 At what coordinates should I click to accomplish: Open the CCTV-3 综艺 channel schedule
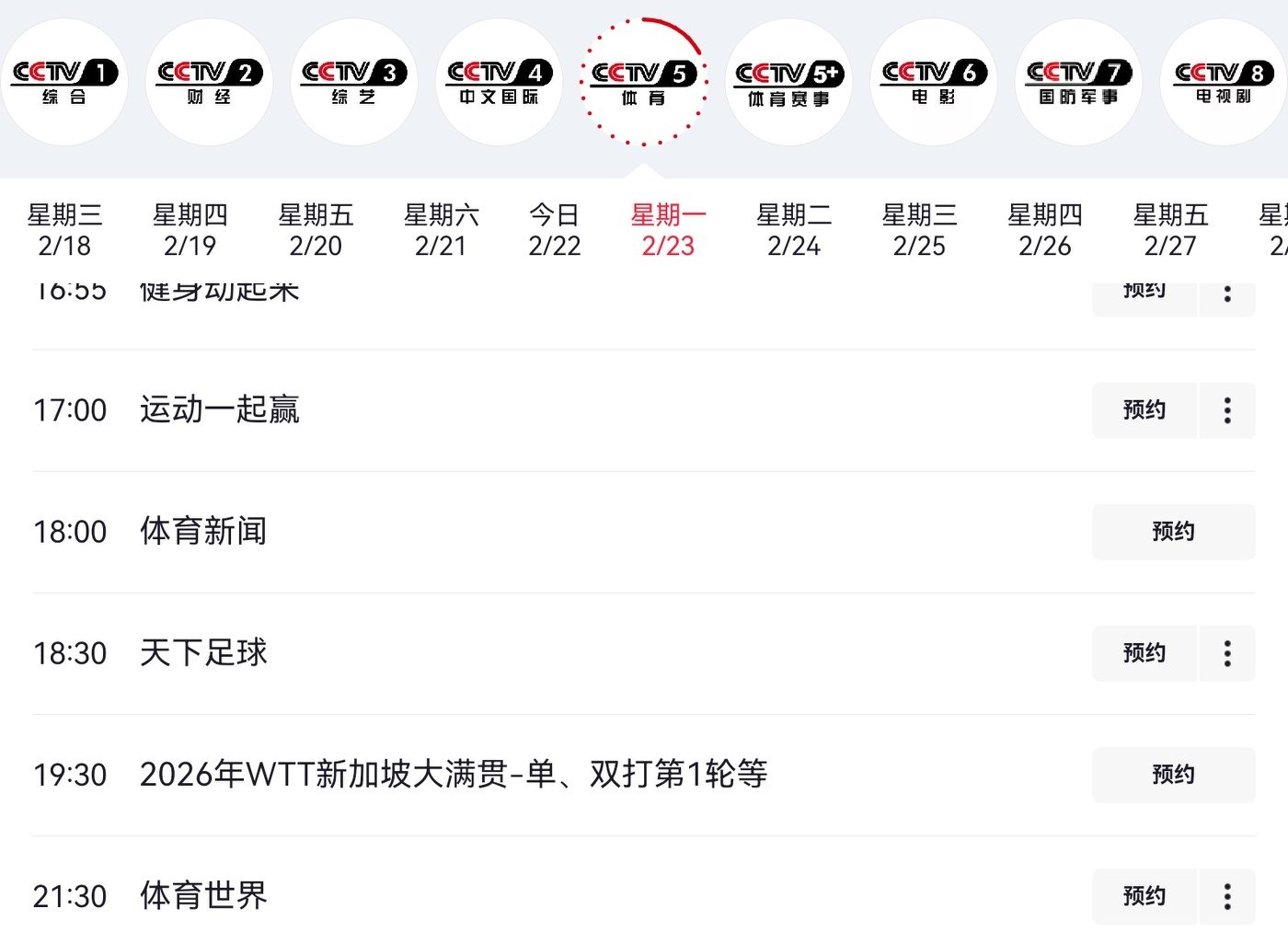(354, 82)
